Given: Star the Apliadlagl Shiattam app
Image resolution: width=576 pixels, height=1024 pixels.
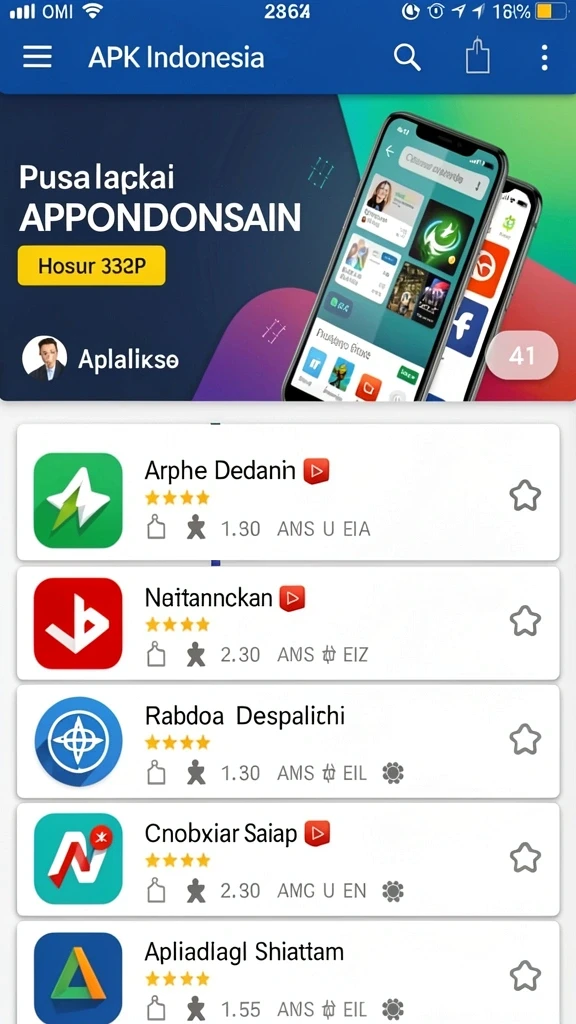Looking at the screenshot, I should [525, 976].
